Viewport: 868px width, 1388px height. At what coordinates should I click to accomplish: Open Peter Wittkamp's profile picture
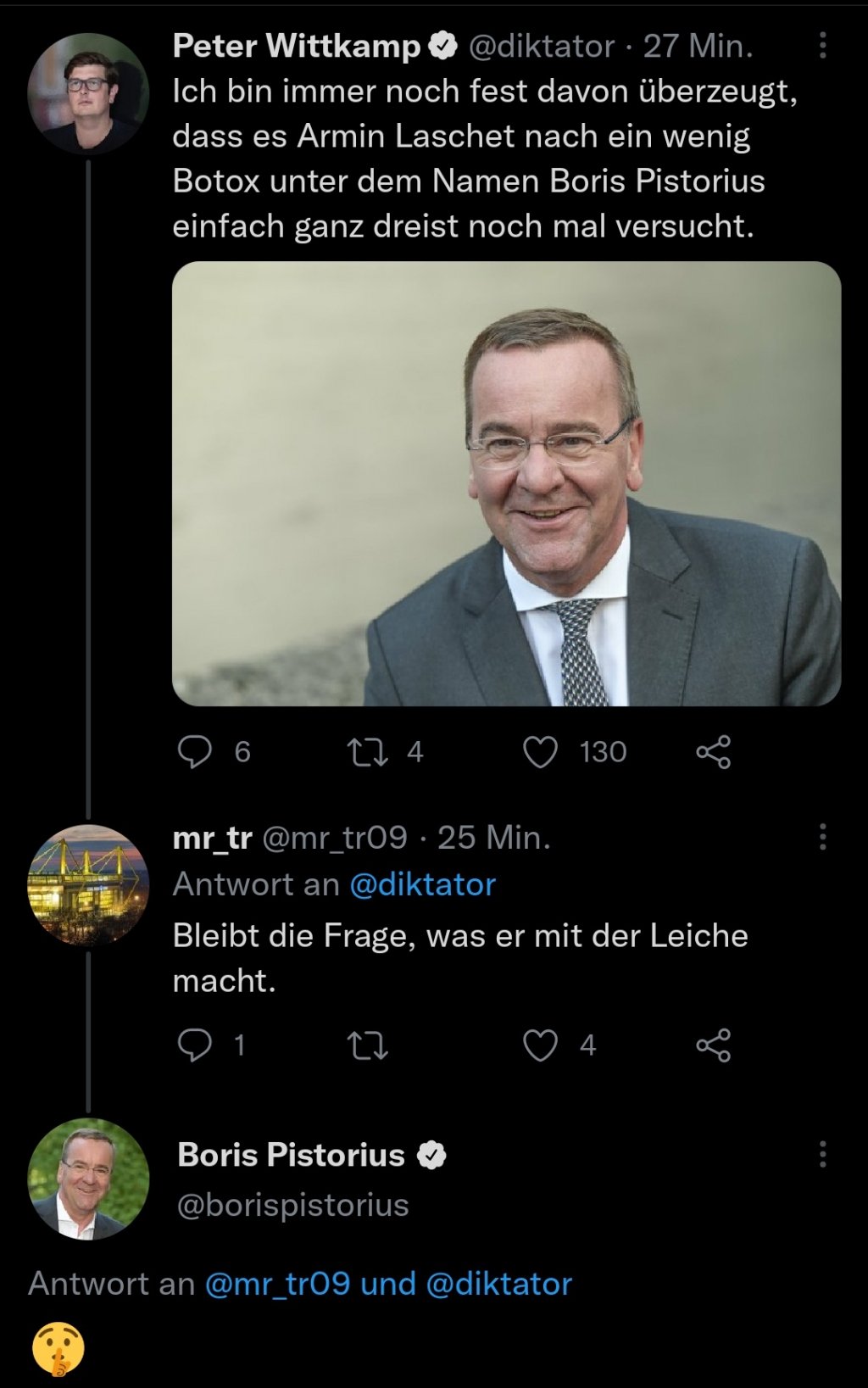tap(88, 93)
